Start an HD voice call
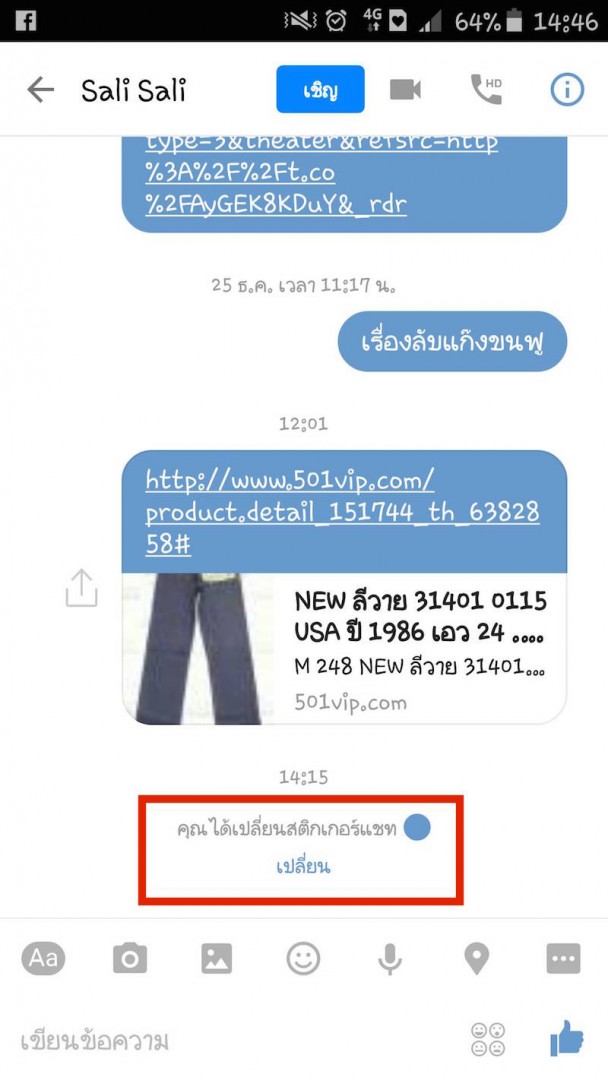Image resolution: width=608 pixels, height=1080 pixels. tap(486, 90)
